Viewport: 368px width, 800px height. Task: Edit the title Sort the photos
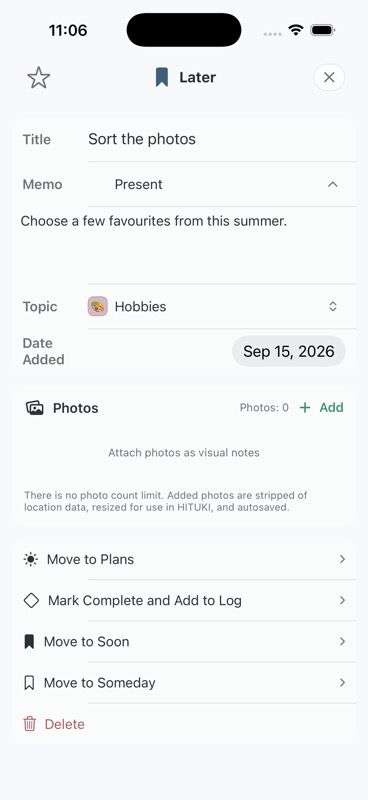[x=222, y=139]
